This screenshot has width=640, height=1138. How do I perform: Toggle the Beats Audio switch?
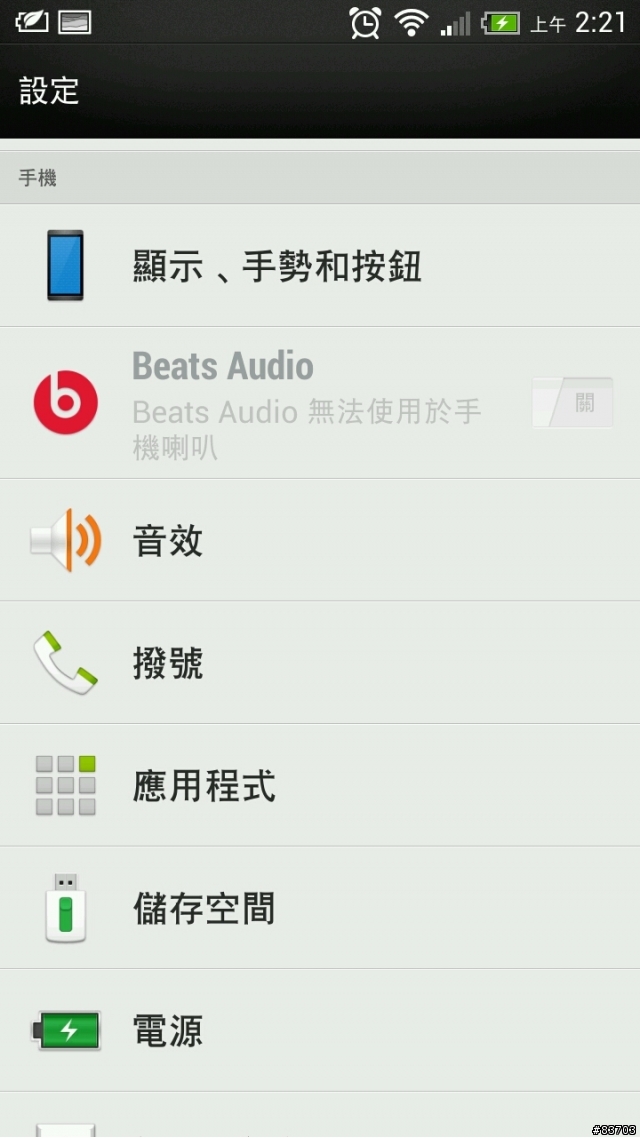click(573, 402)
